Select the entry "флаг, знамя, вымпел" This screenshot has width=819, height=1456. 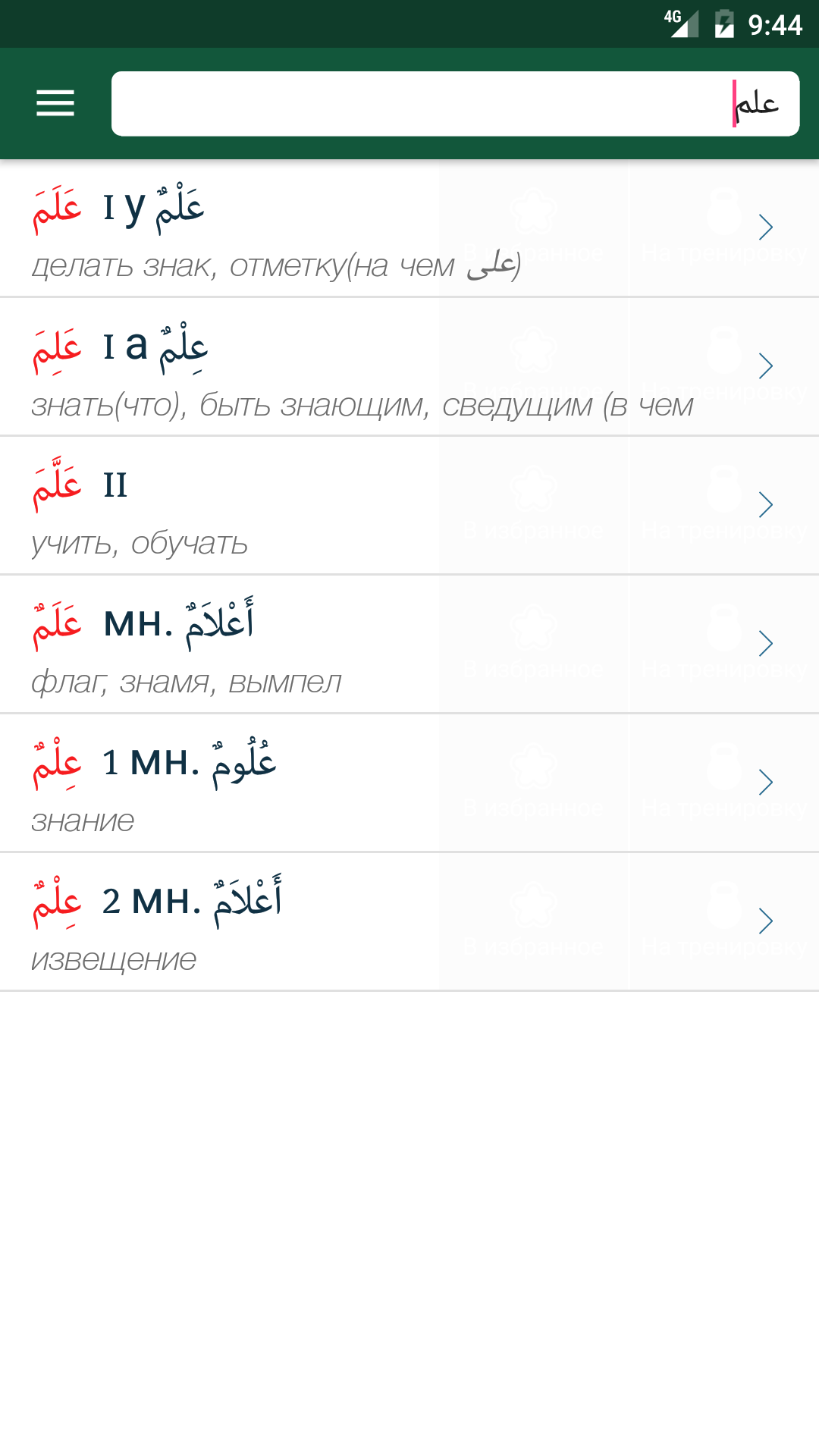click(227, 645)
